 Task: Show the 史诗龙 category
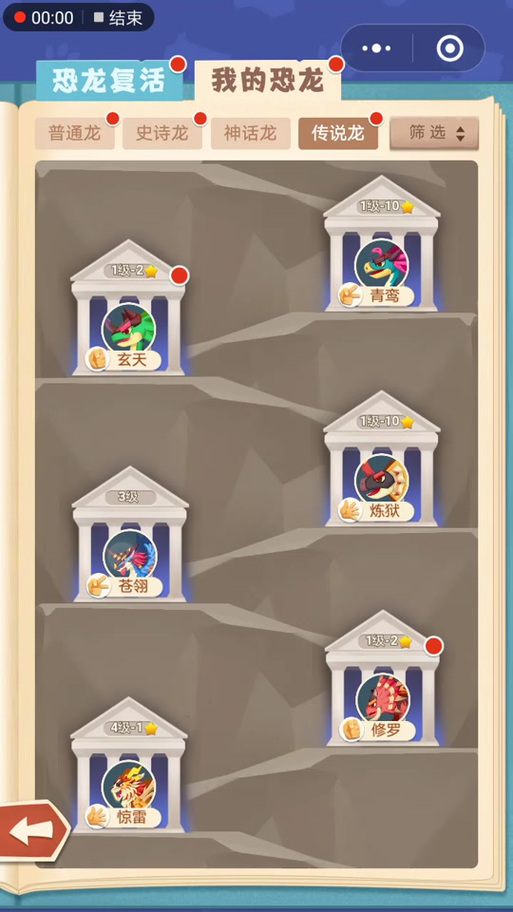[x=162, y=134]
